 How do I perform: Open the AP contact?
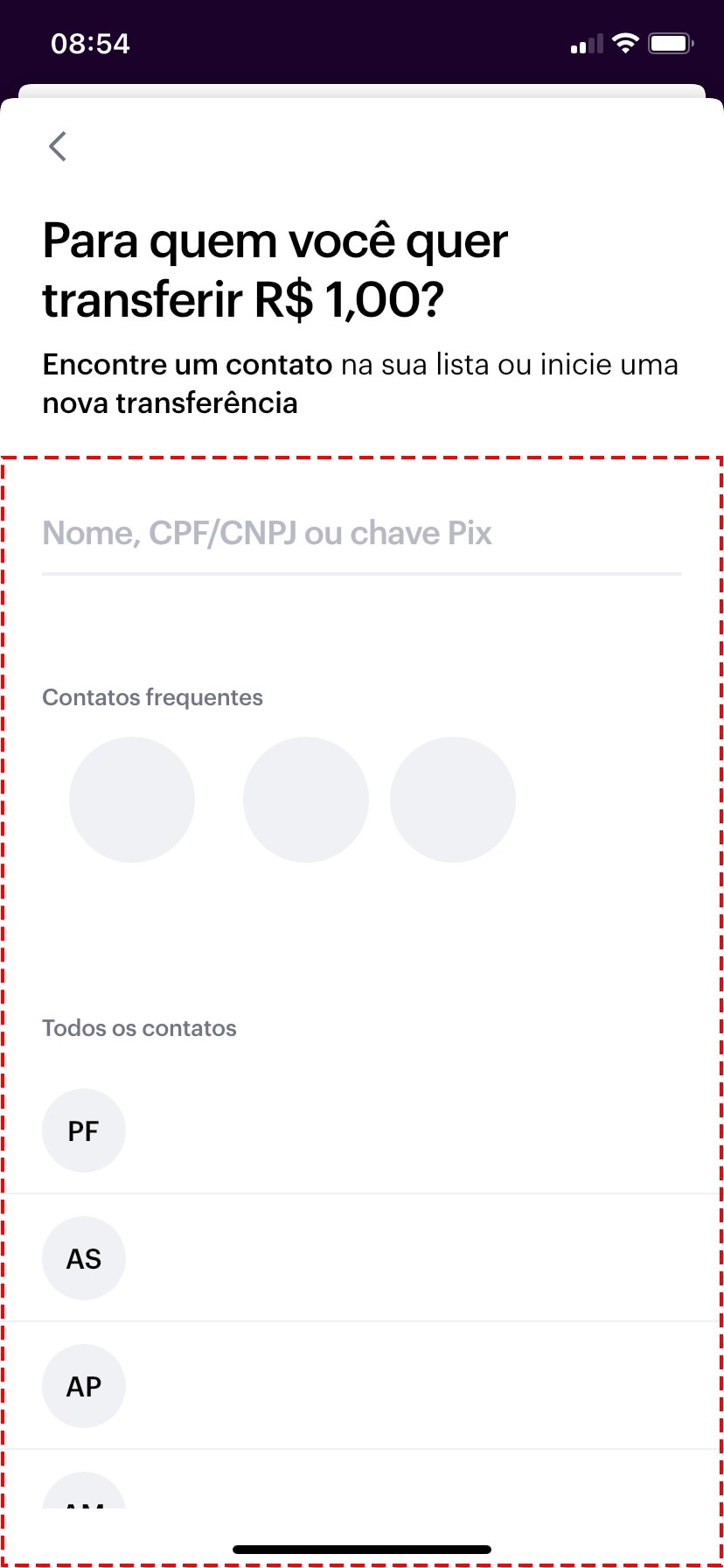pos(84,1386)
